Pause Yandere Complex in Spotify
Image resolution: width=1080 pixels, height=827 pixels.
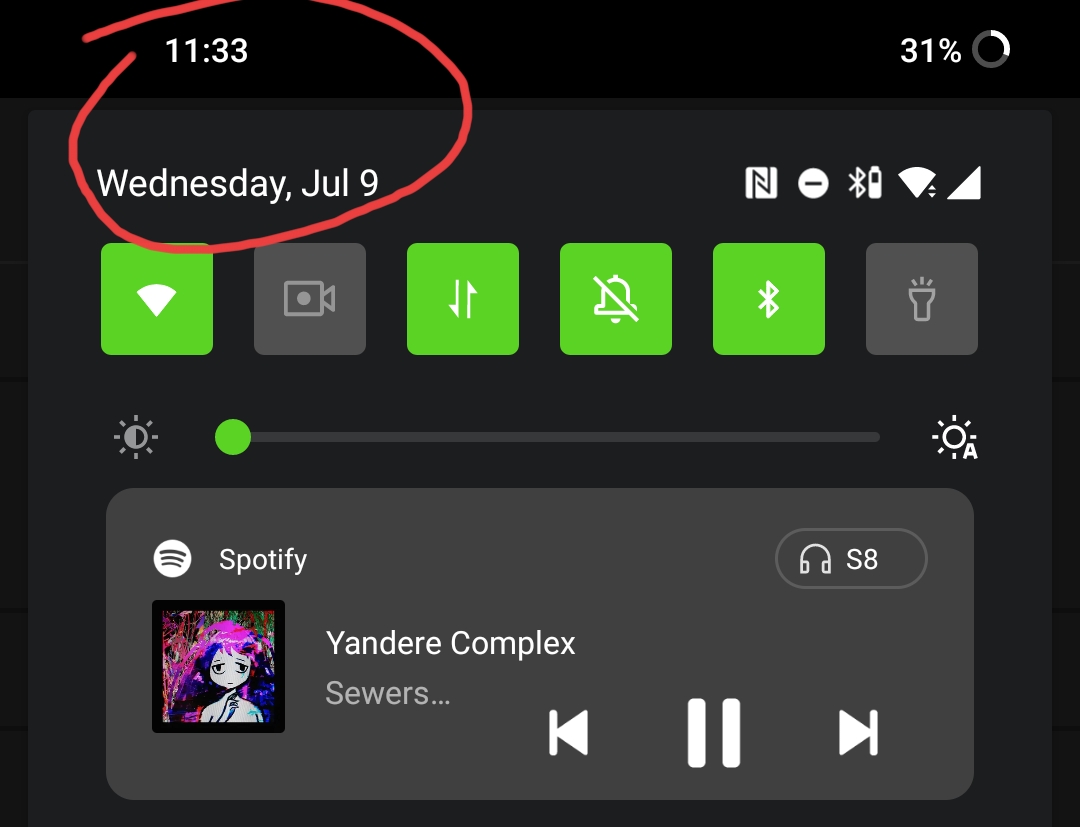(x=714, y=733)
